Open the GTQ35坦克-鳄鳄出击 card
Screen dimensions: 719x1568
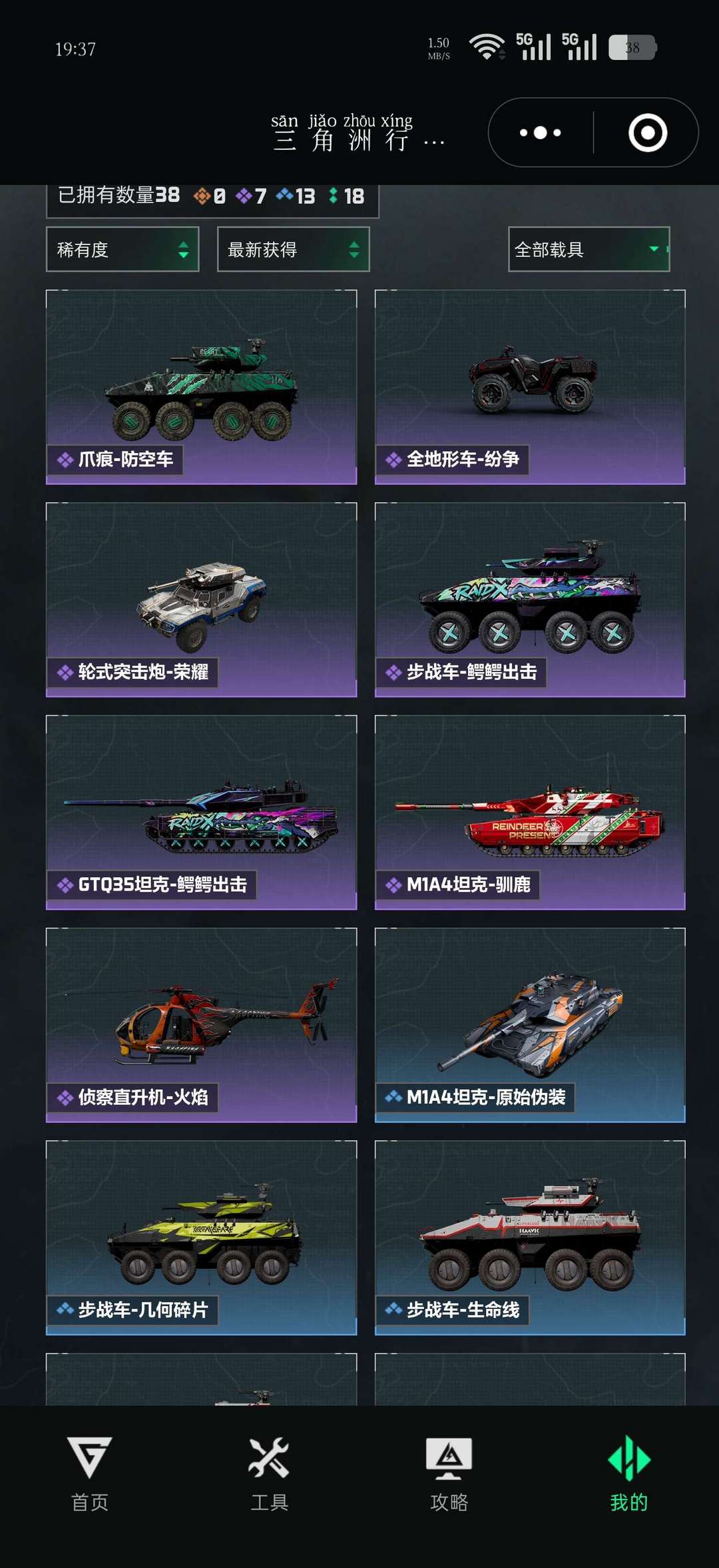click(201, 812)
